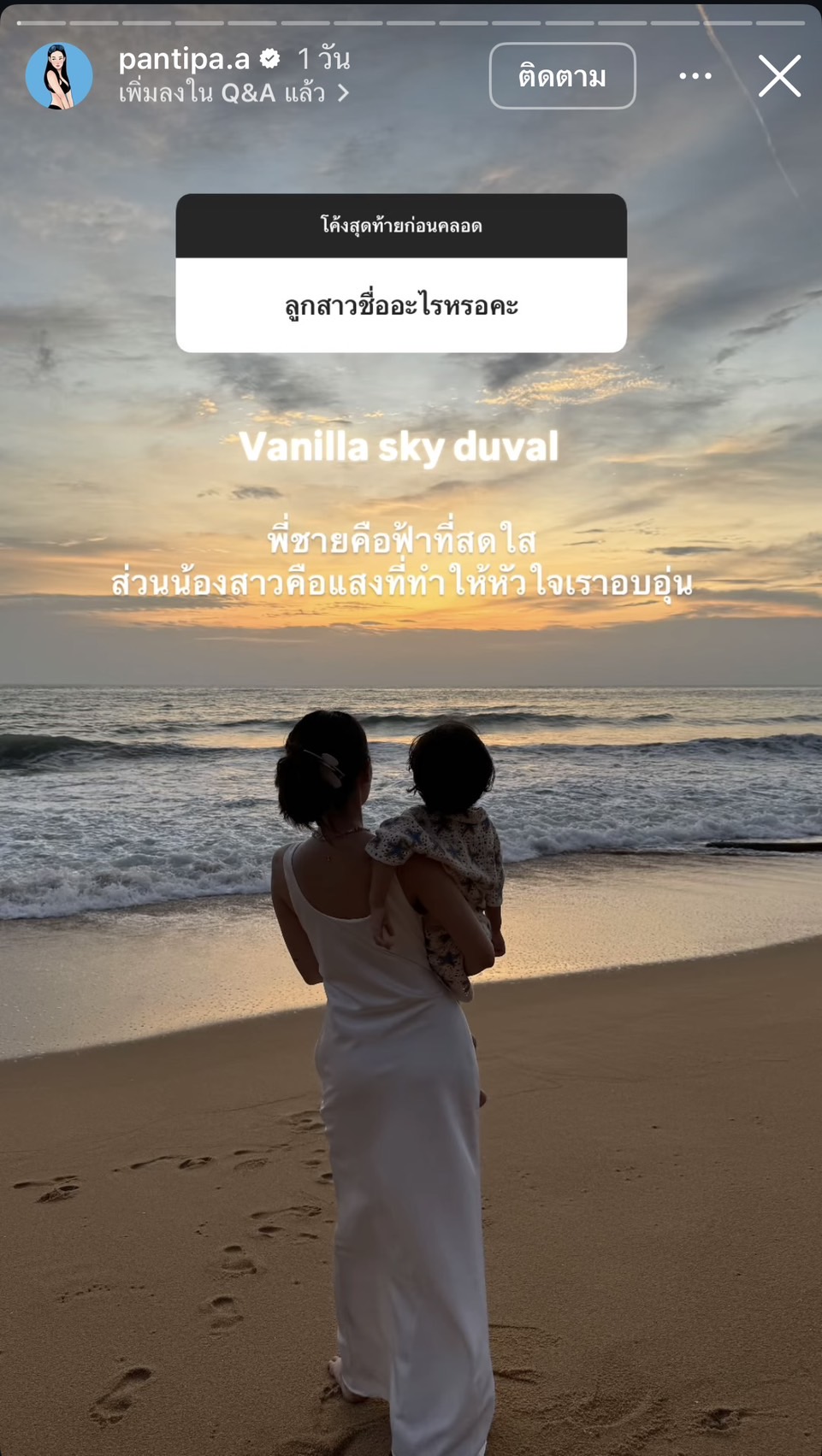822x1456 pixels.
Task: Open the three-dot options menu
Action: pyautogui.click(x=695, y=76)
